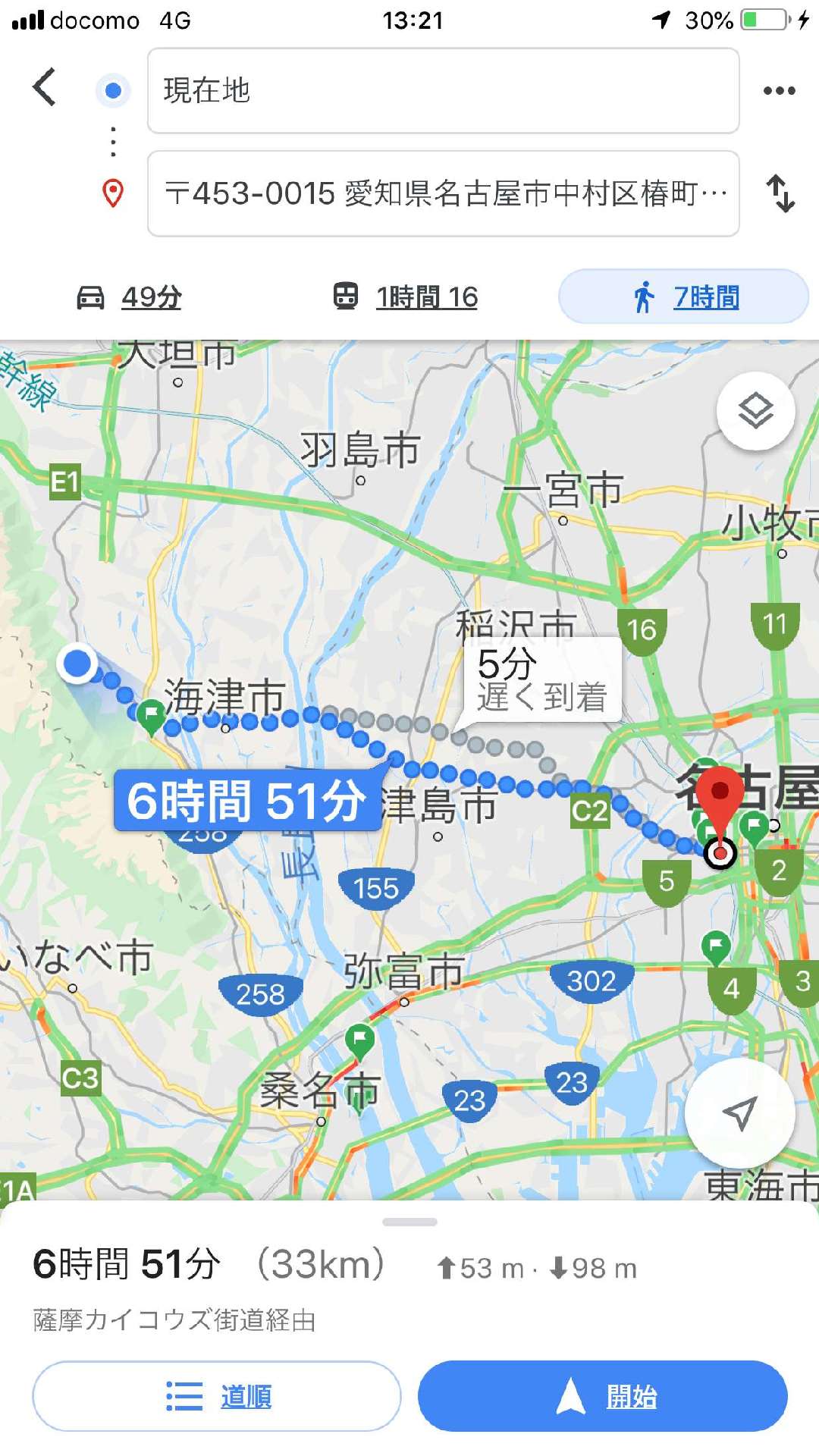Swap start and destination

pos(780,194)
